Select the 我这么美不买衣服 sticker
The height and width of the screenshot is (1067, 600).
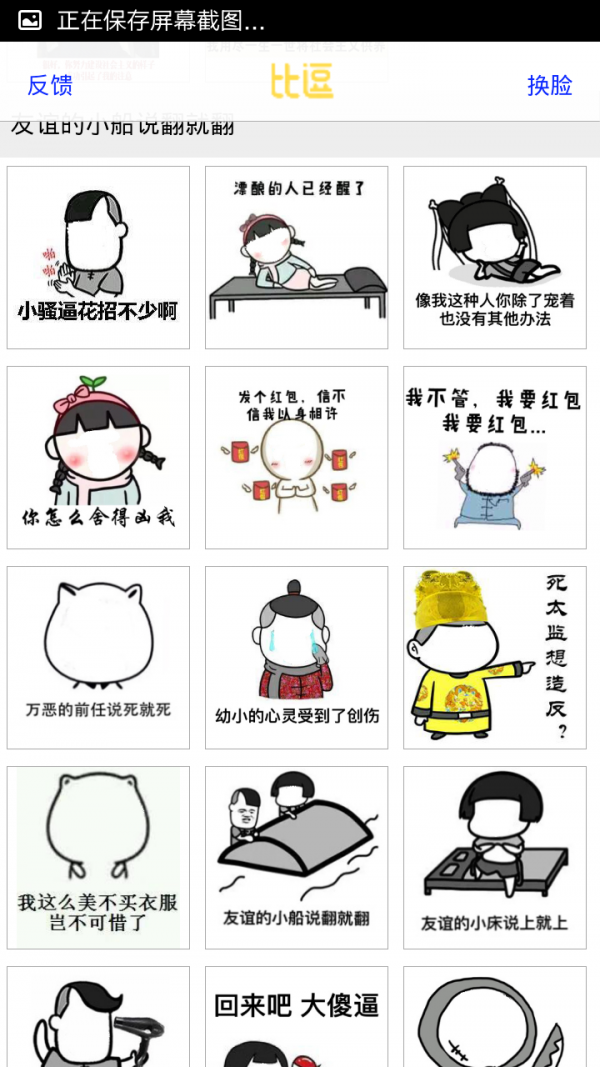tap(98, 858)
